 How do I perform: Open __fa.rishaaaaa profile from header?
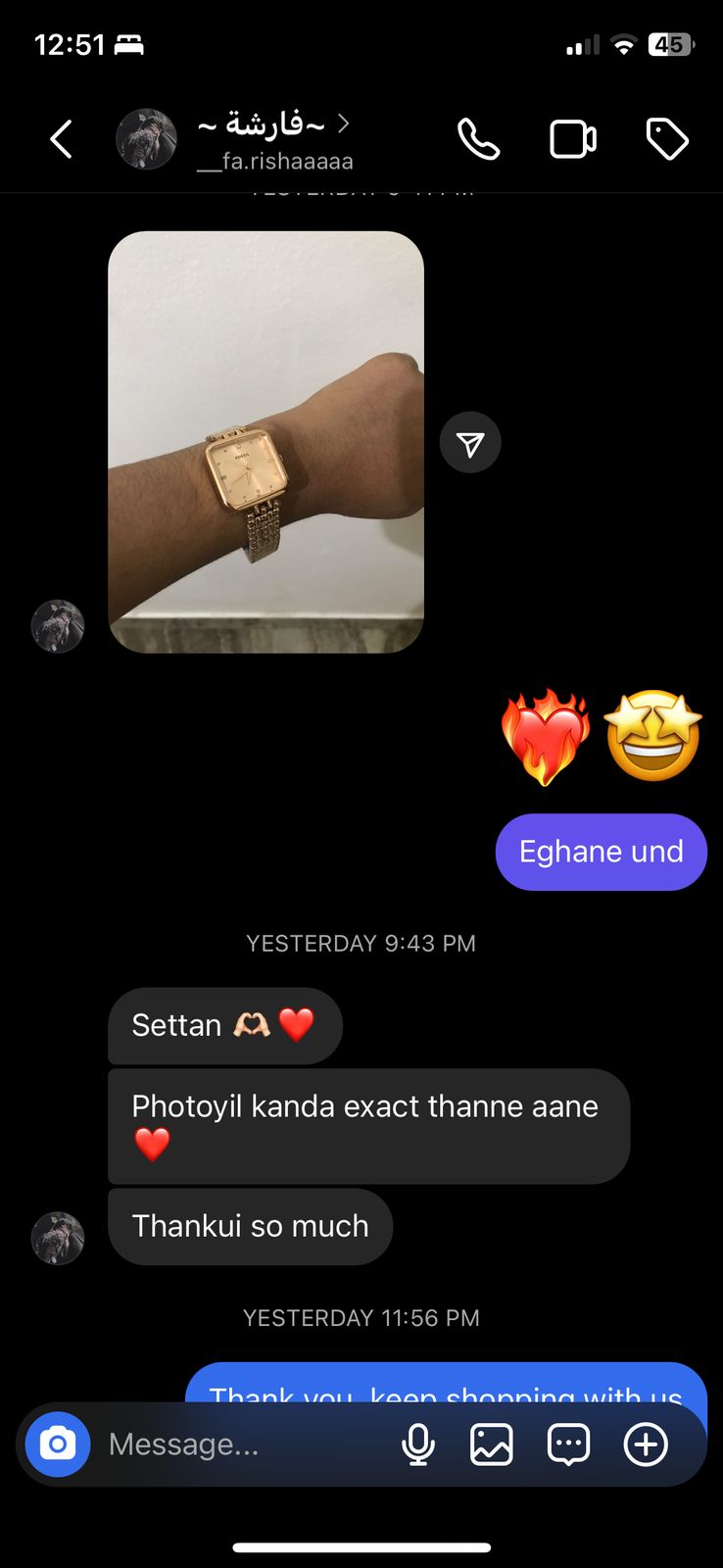pyautogui.click(x=273, y=141)
